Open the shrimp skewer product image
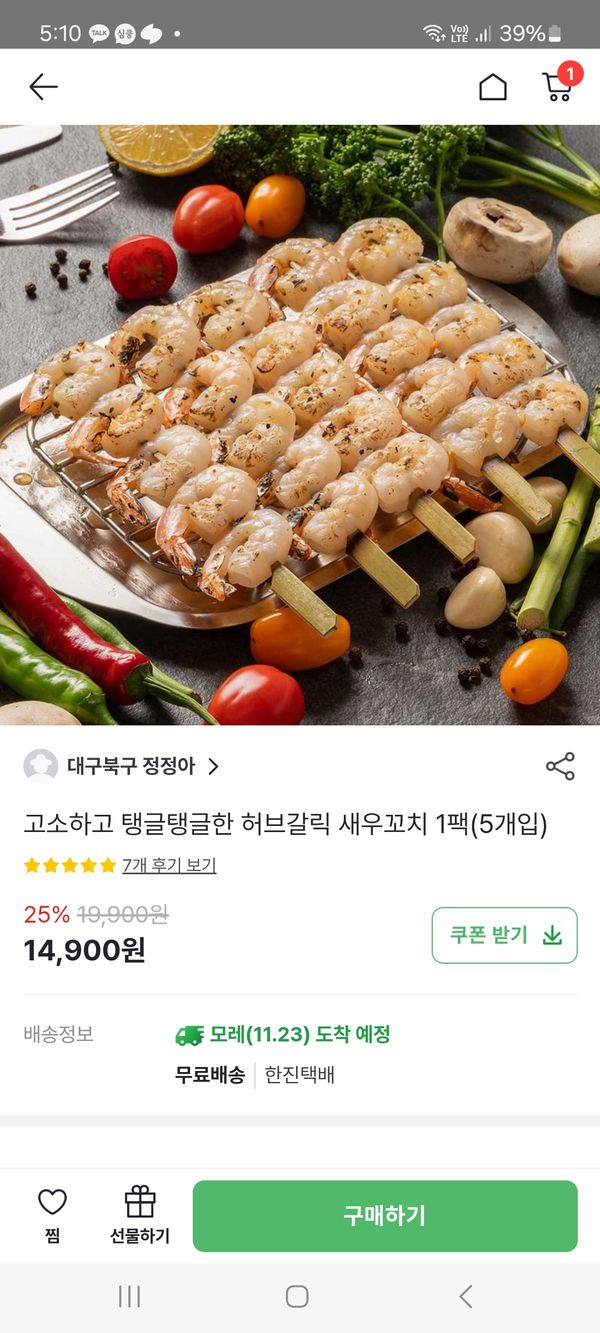600x1333 pixels. click(300, 425)
